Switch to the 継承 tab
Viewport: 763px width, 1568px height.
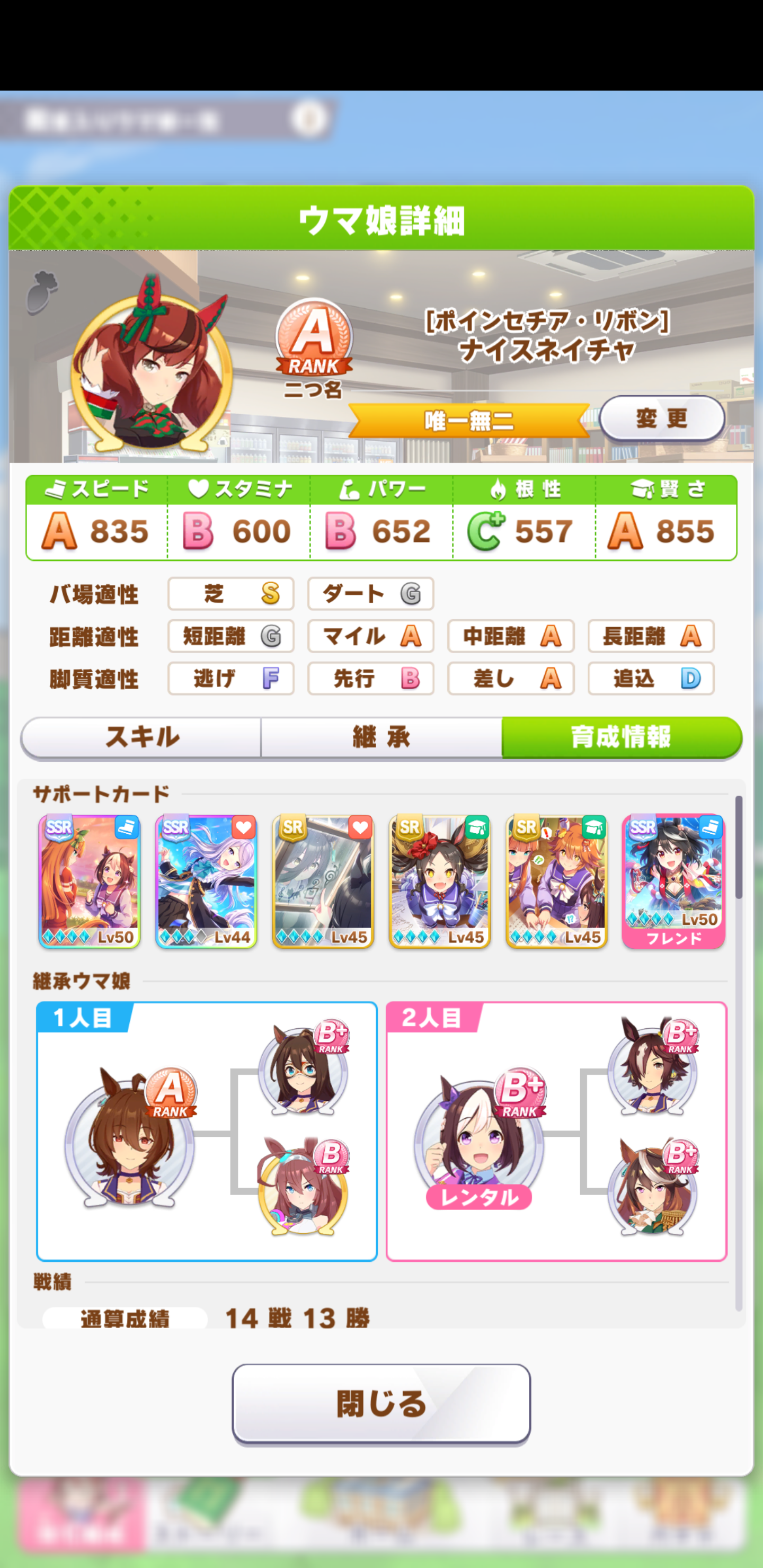click(381, 737)
